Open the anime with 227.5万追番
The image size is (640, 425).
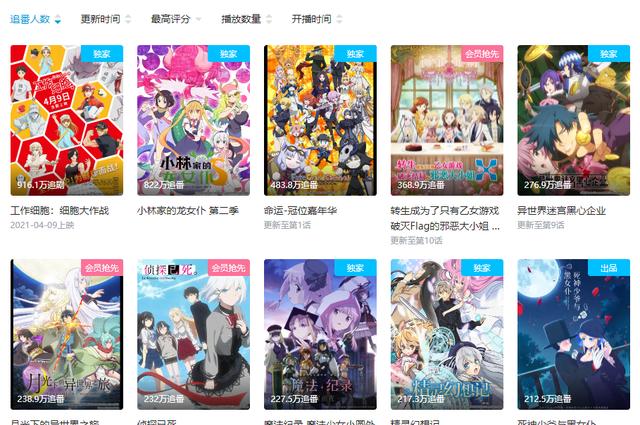pyautogui.click(x=320, y=334)
